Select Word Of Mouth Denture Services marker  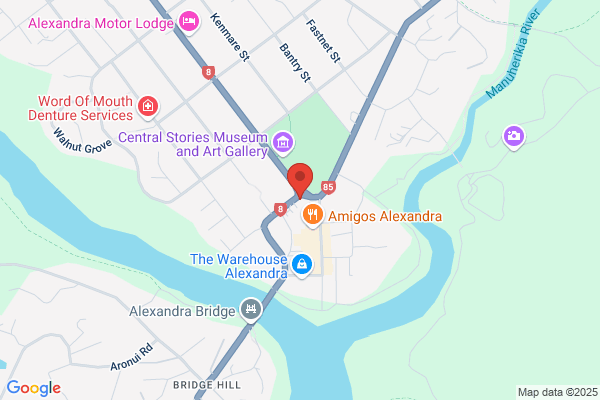[x=148, y=107]
